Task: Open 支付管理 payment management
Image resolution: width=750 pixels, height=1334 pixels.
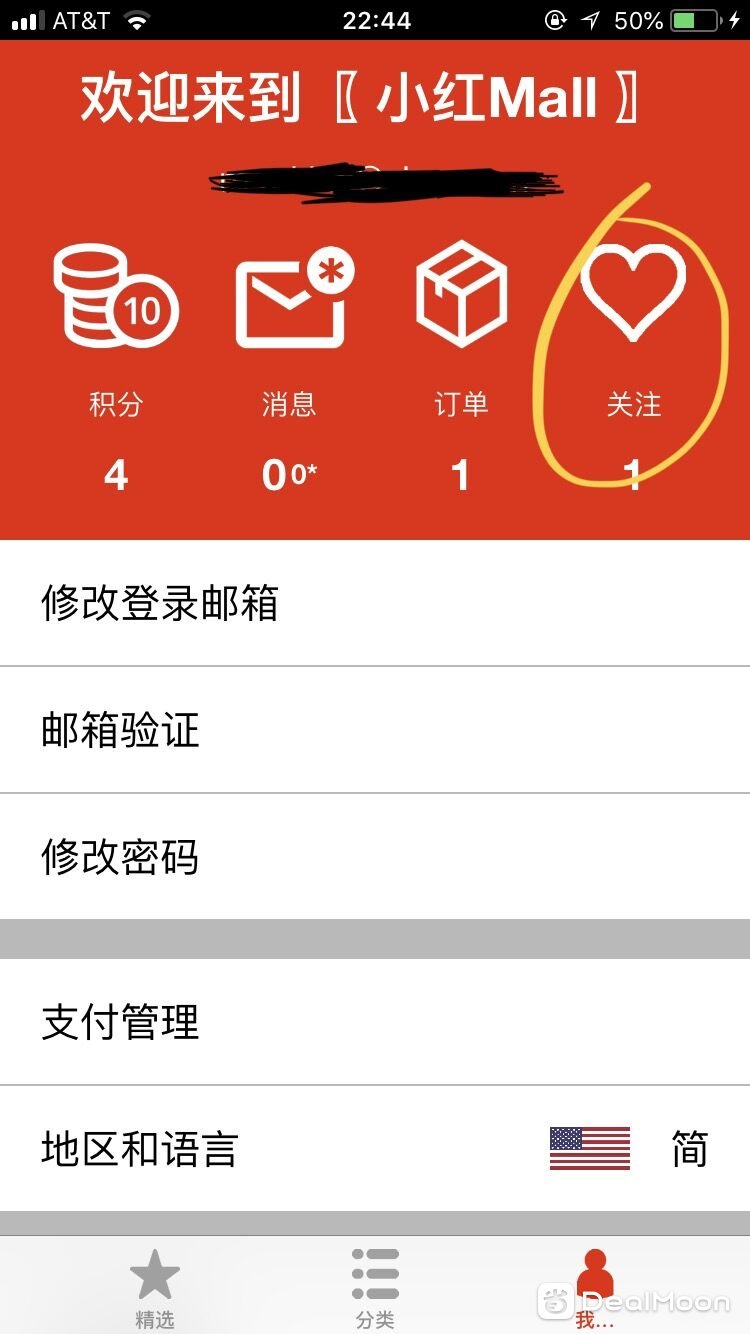Action: tap(375, 1022)
